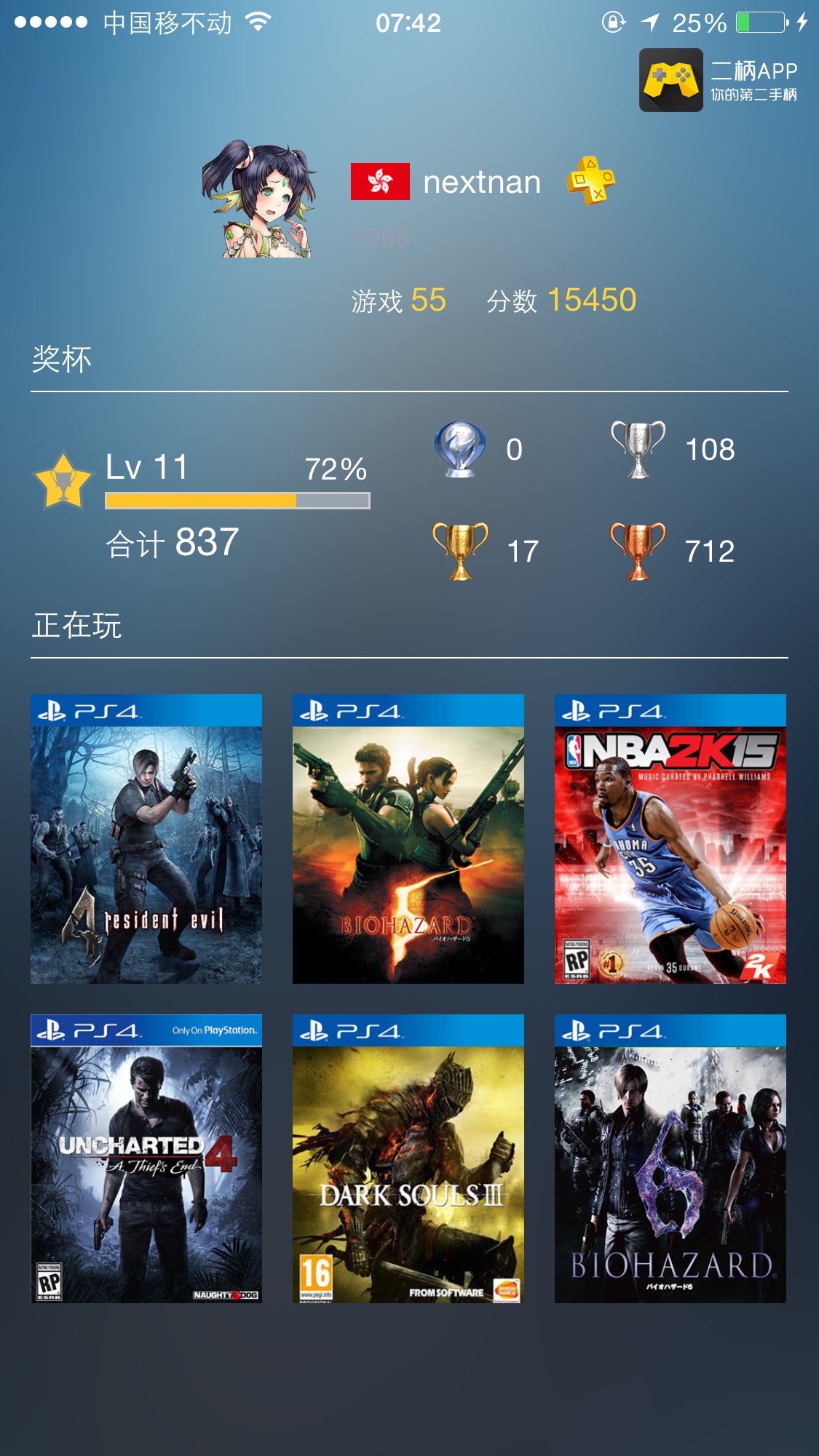The width and height of the screenshot is (819, 1456).
Task: Open Uncharted 4 A Thief's End
Action: coord(146,1158)
